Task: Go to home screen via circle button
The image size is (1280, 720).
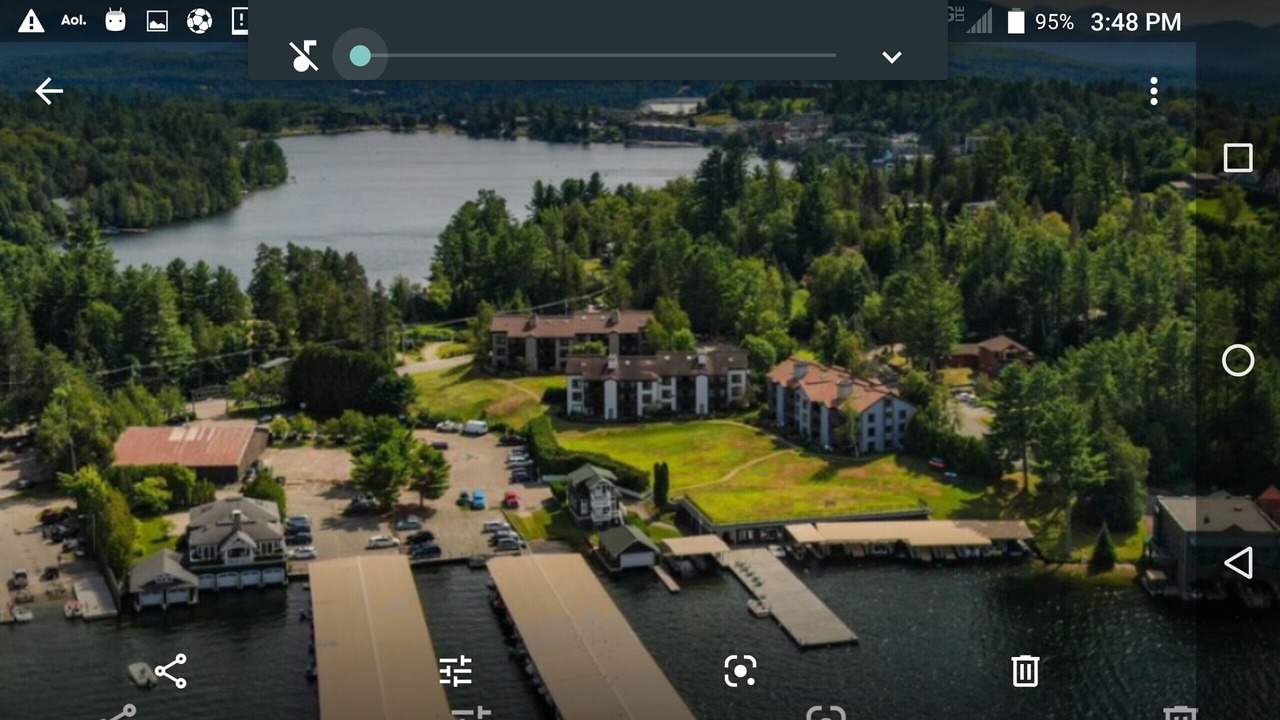Action: pos(1238,361)
